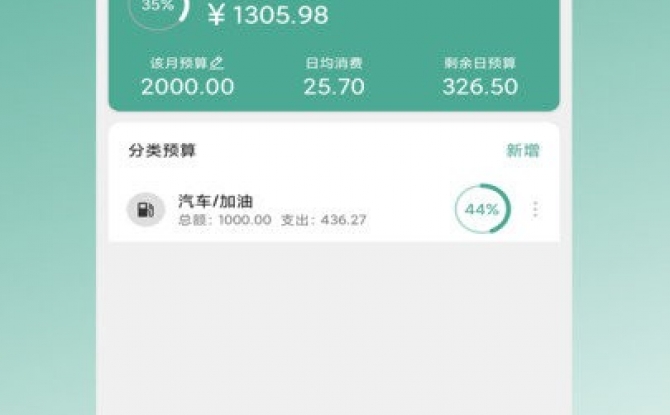Edit the monthly budget amount
Viewport: 670px width, 415px height.
[x=218, y=63]
